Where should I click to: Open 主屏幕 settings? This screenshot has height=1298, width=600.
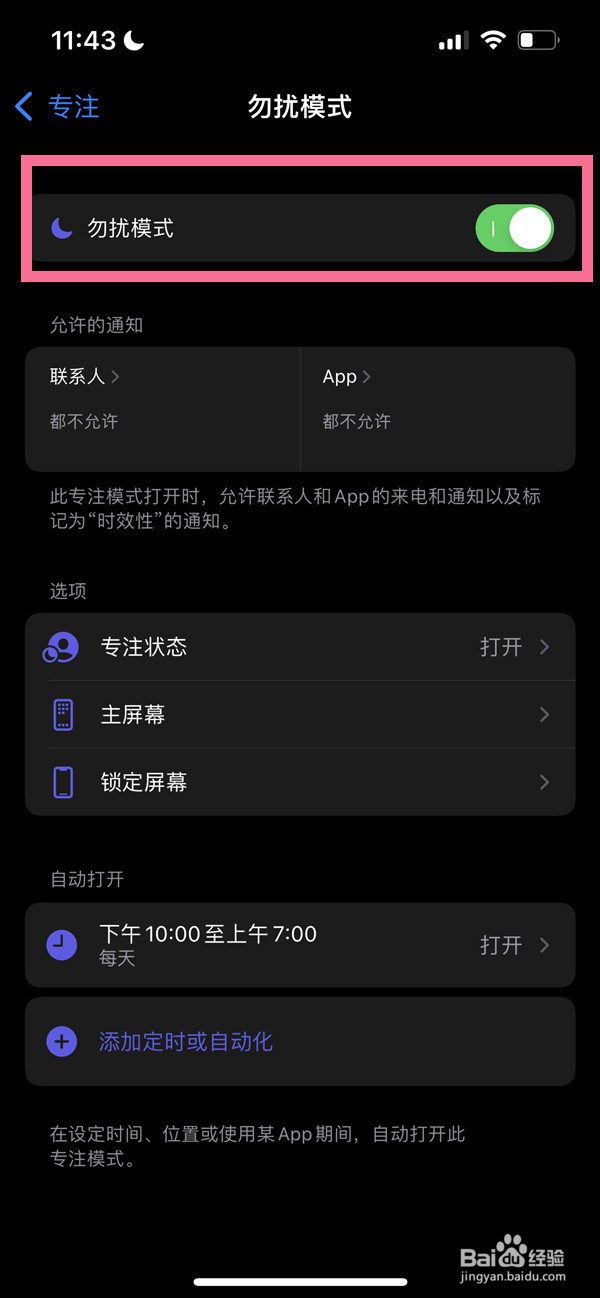pyautogui.click(x=300, y=715)
